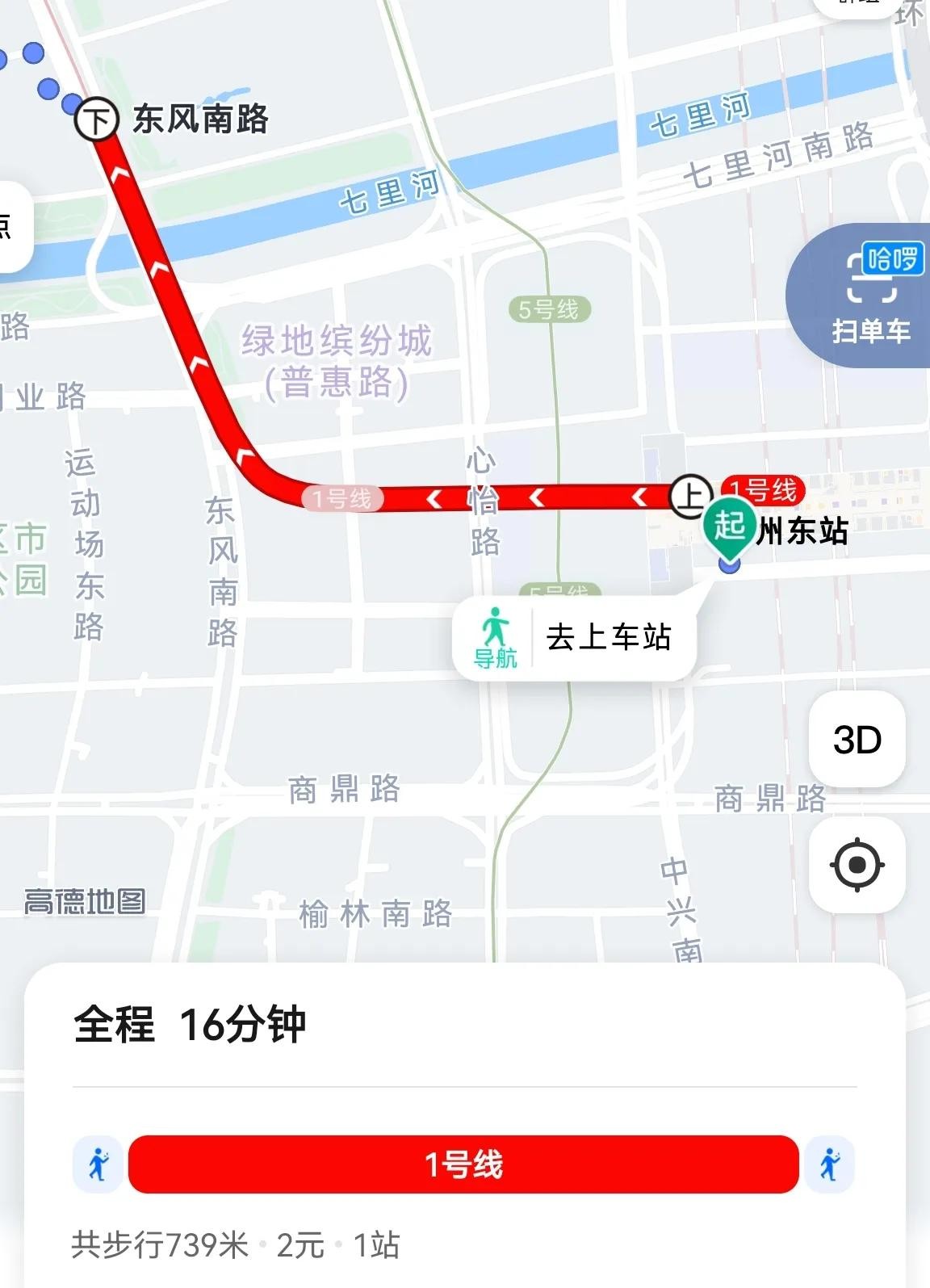Viewport: 930px width, 1288px height.
Task: Tap the 东风南路 alighting station marker
Action: pos(97,120)
